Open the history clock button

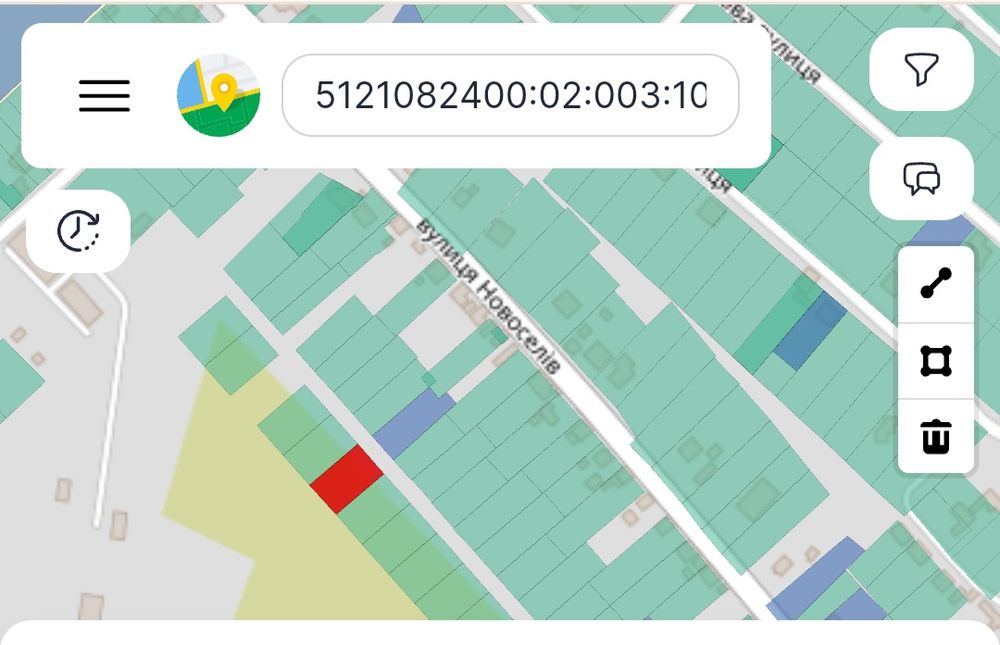pos(78,231)
